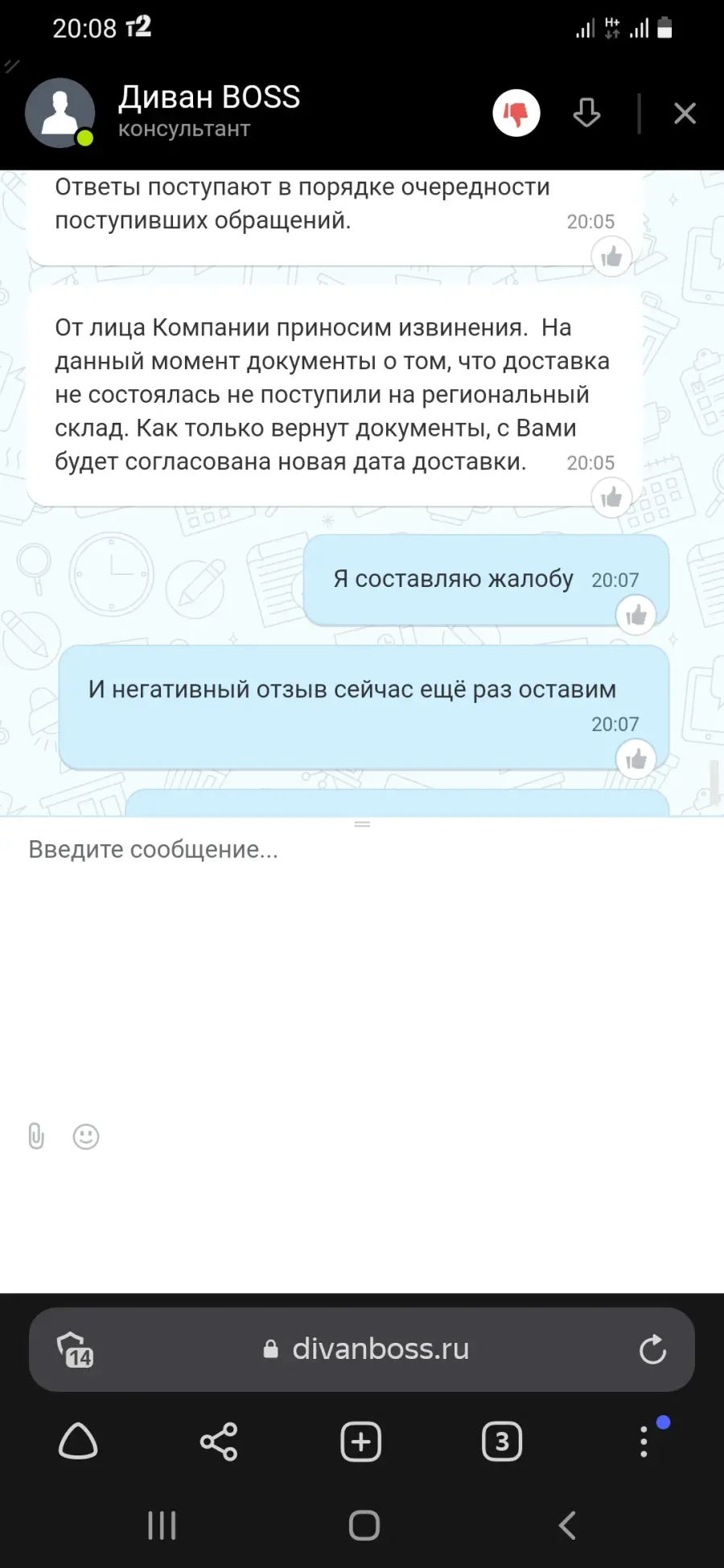This screenshot has width=724, height=1568.
Task: Like the message about apologies from the Company
Action: (611, 498)
